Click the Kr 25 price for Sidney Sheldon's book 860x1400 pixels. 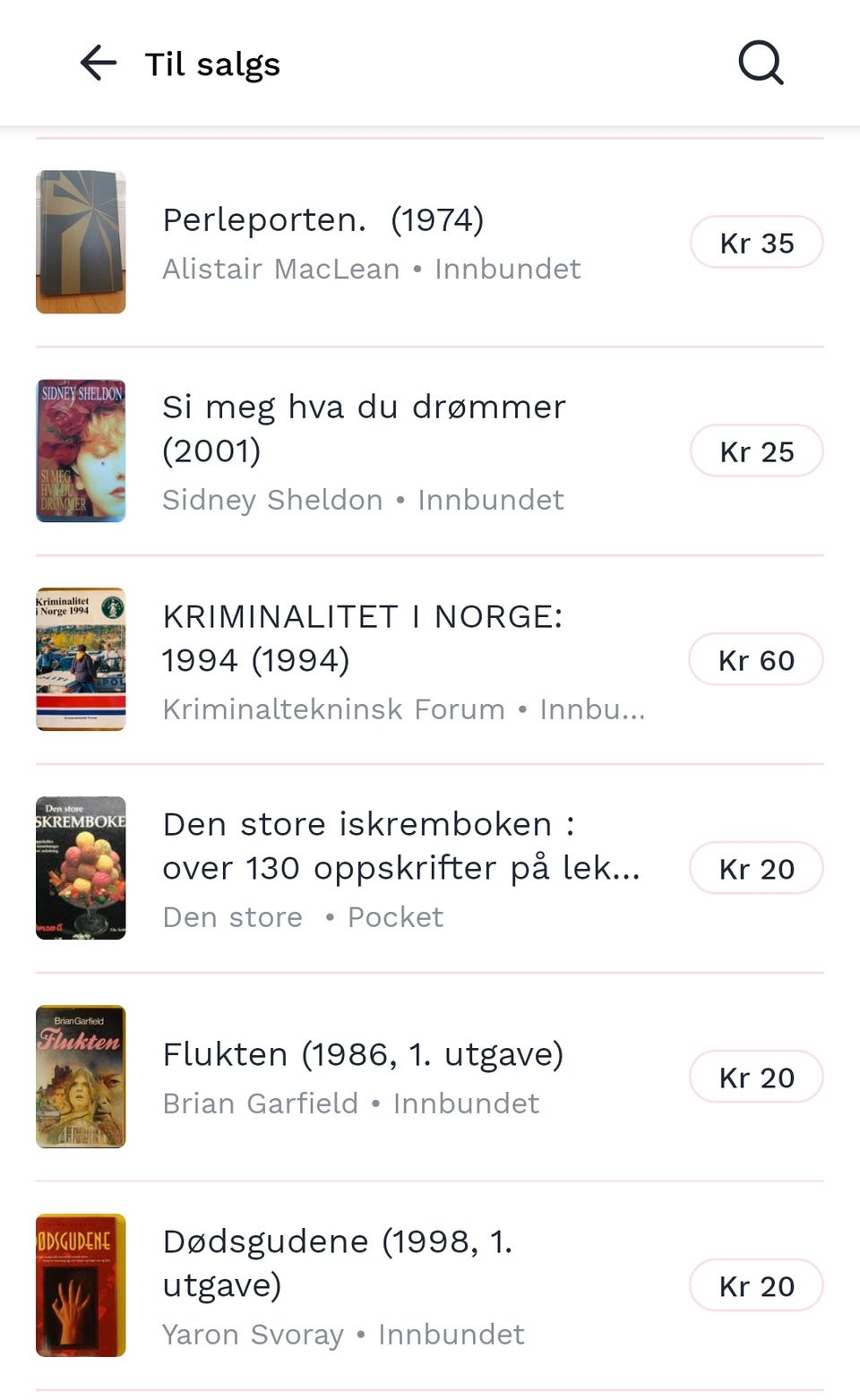757,451
